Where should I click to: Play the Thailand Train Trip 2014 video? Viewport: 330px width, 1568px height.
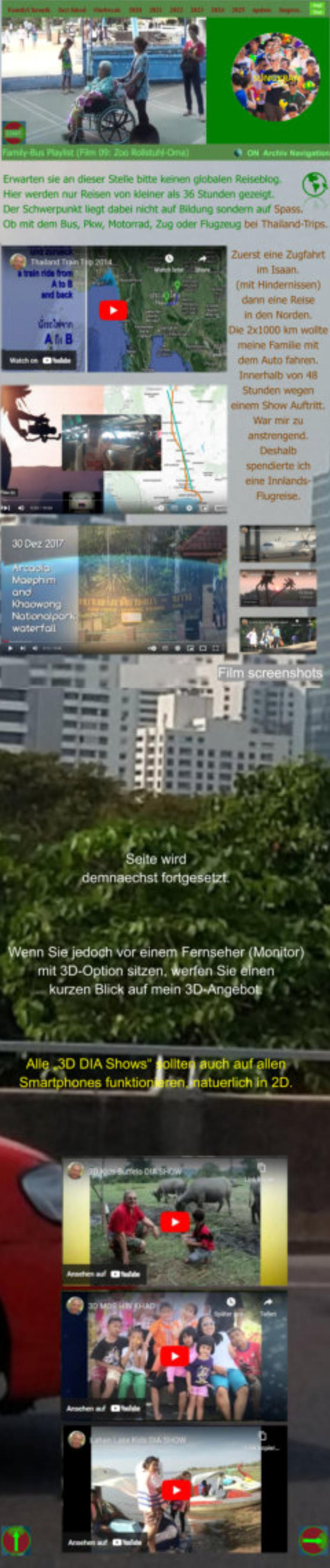coord(113,310)
